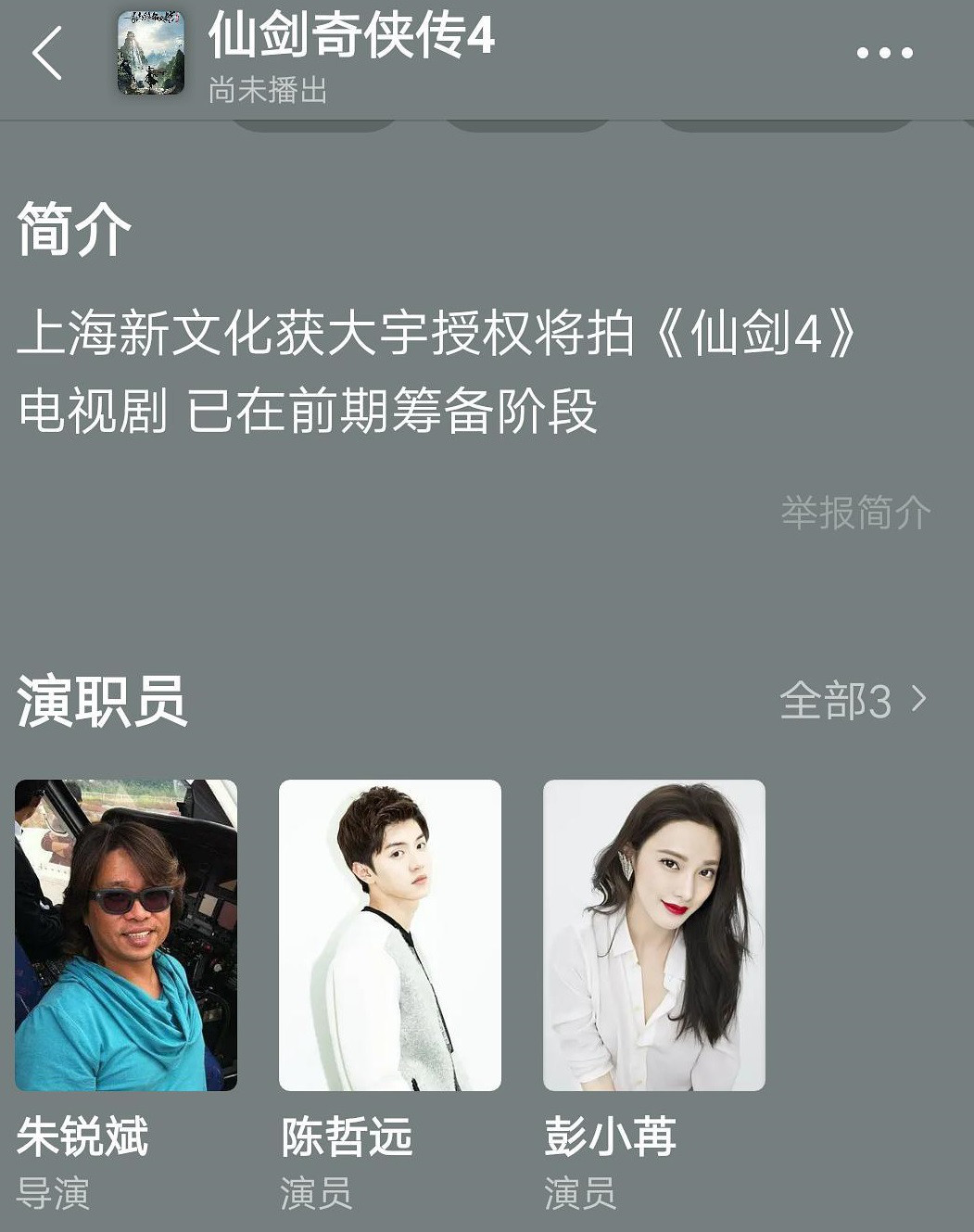Report the synopsis via 举报简介
Viewport: 974px width, 1232px height.
(854, 512)
